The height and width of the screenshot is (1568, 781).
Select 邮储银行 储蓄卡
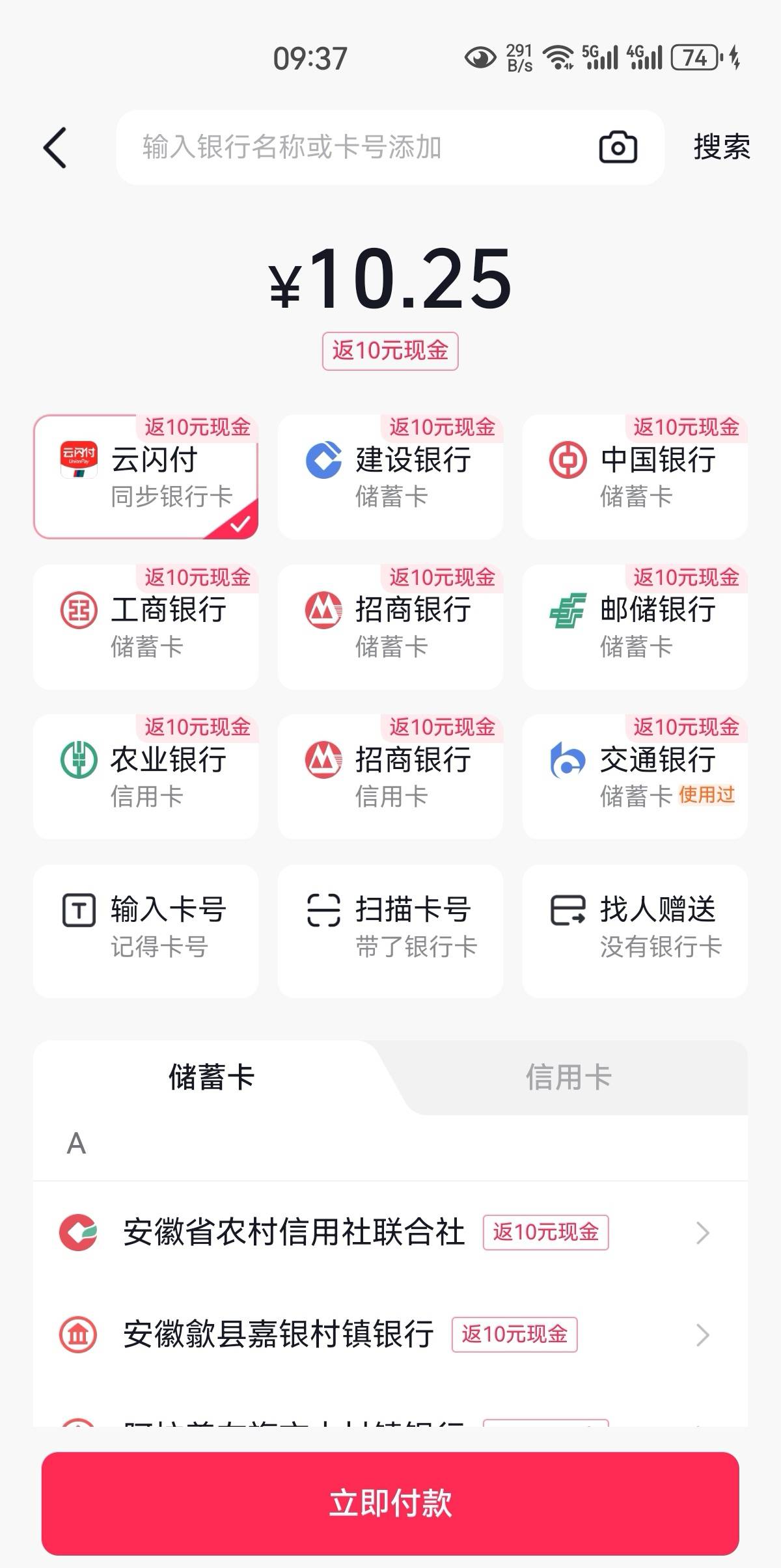click(635, 627)
